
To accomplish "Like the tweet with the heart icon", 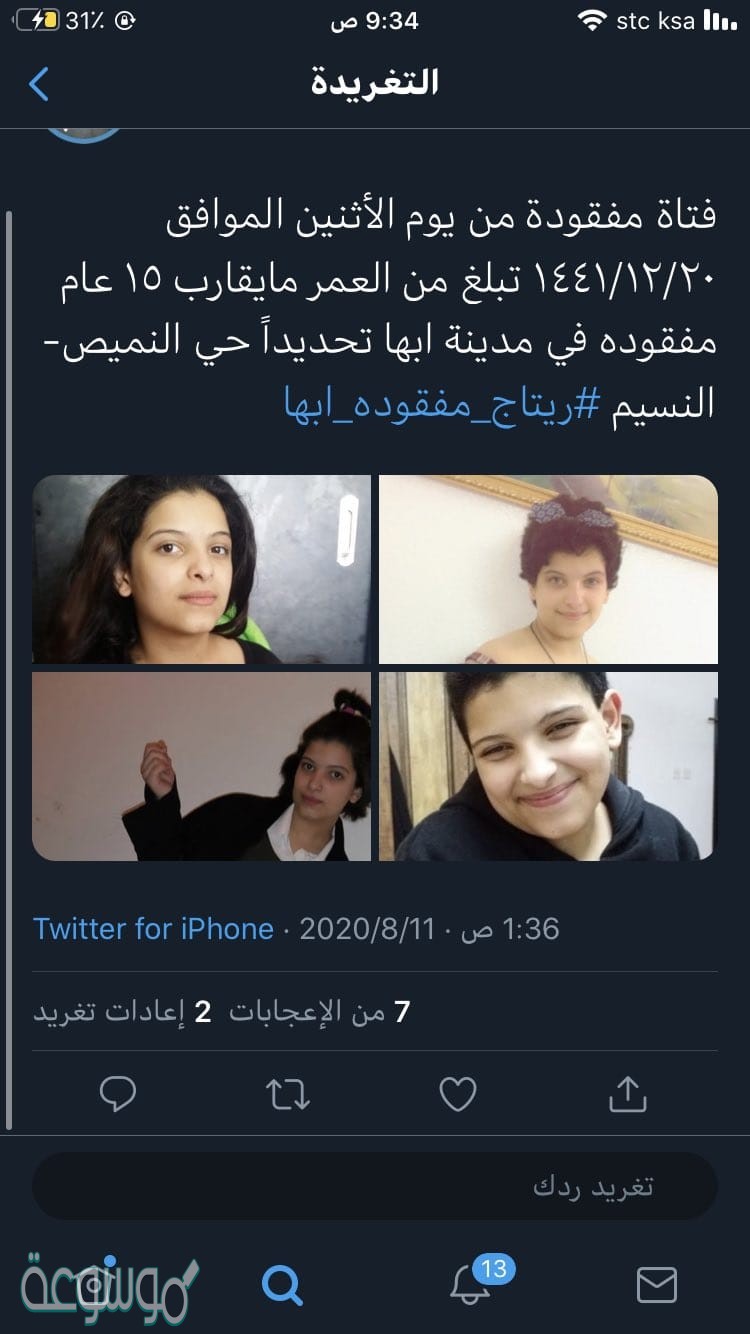I will pyautogui.click(x=458, y=1095).
